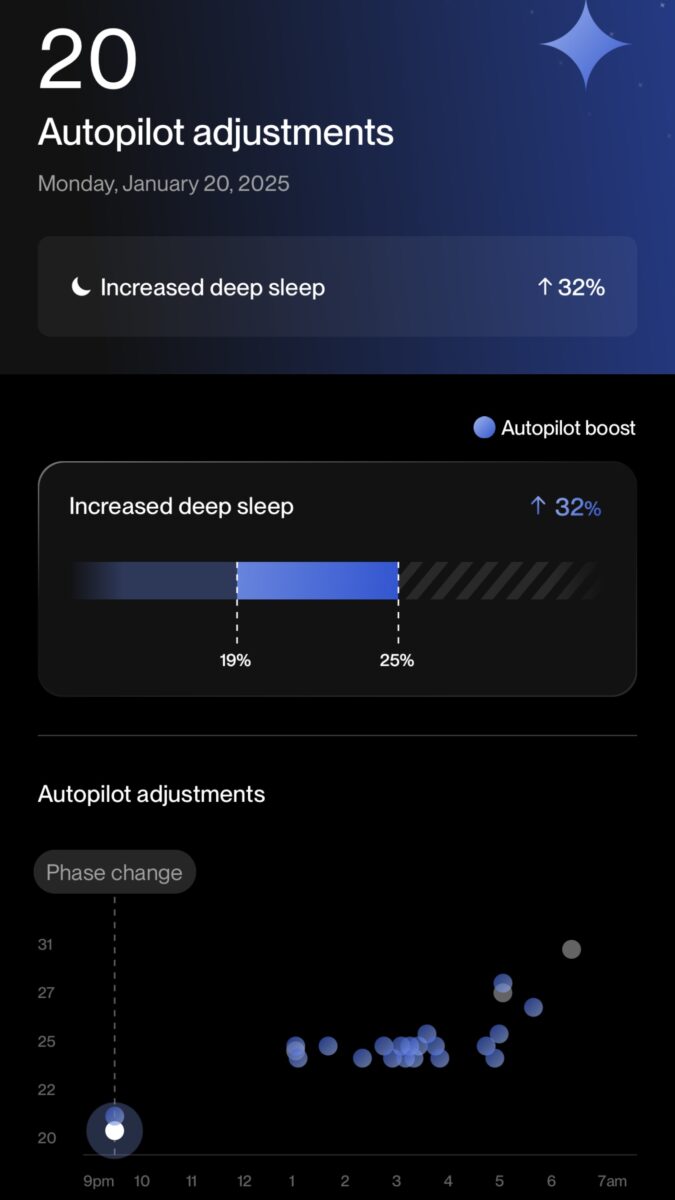Select the highlighted white dot at phase change
The image size is (675, 1200).
pyautogui.click(x=115, y=1131)
